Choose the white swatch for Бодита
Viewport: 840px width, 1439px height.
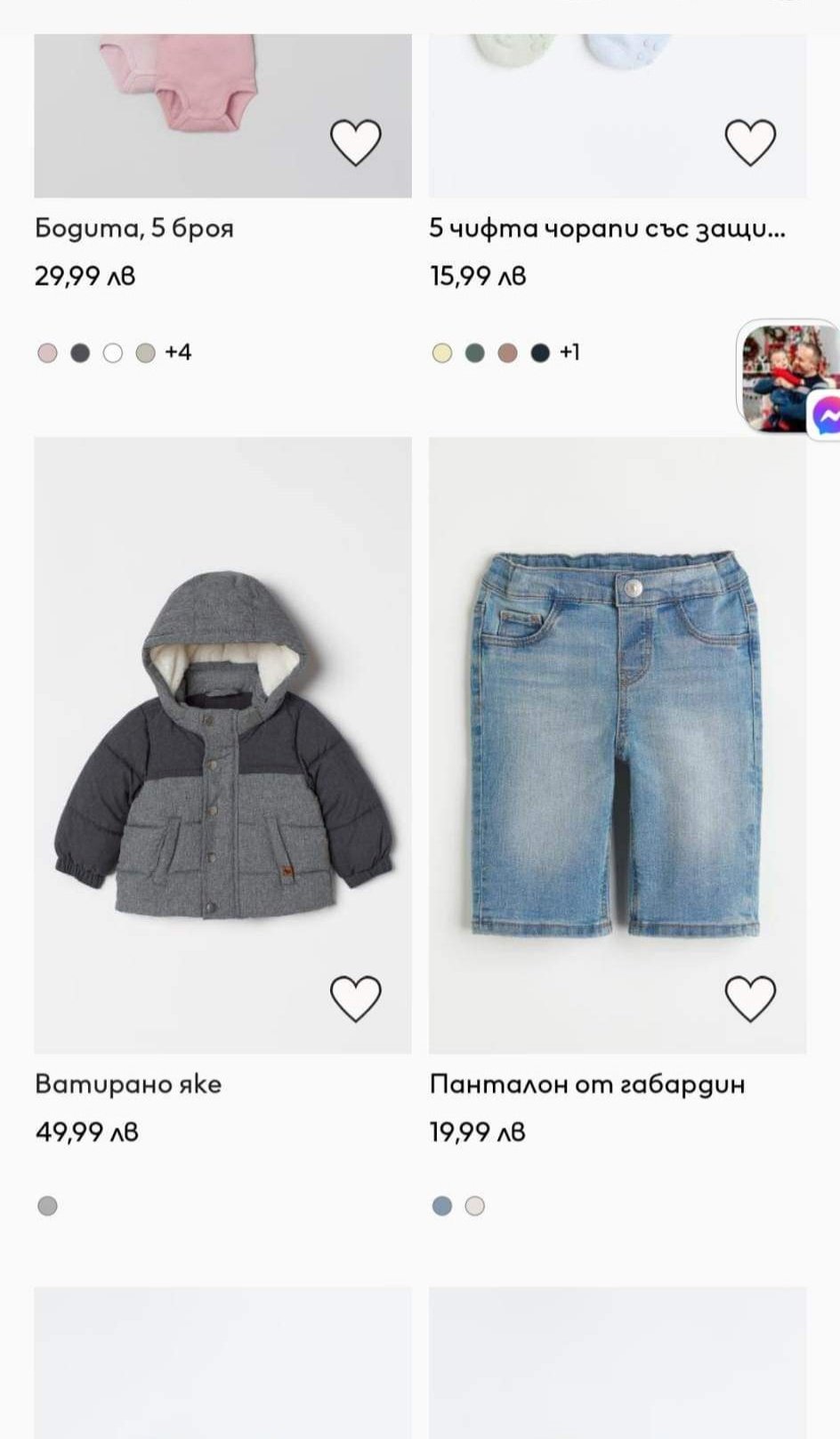point(113,353)
